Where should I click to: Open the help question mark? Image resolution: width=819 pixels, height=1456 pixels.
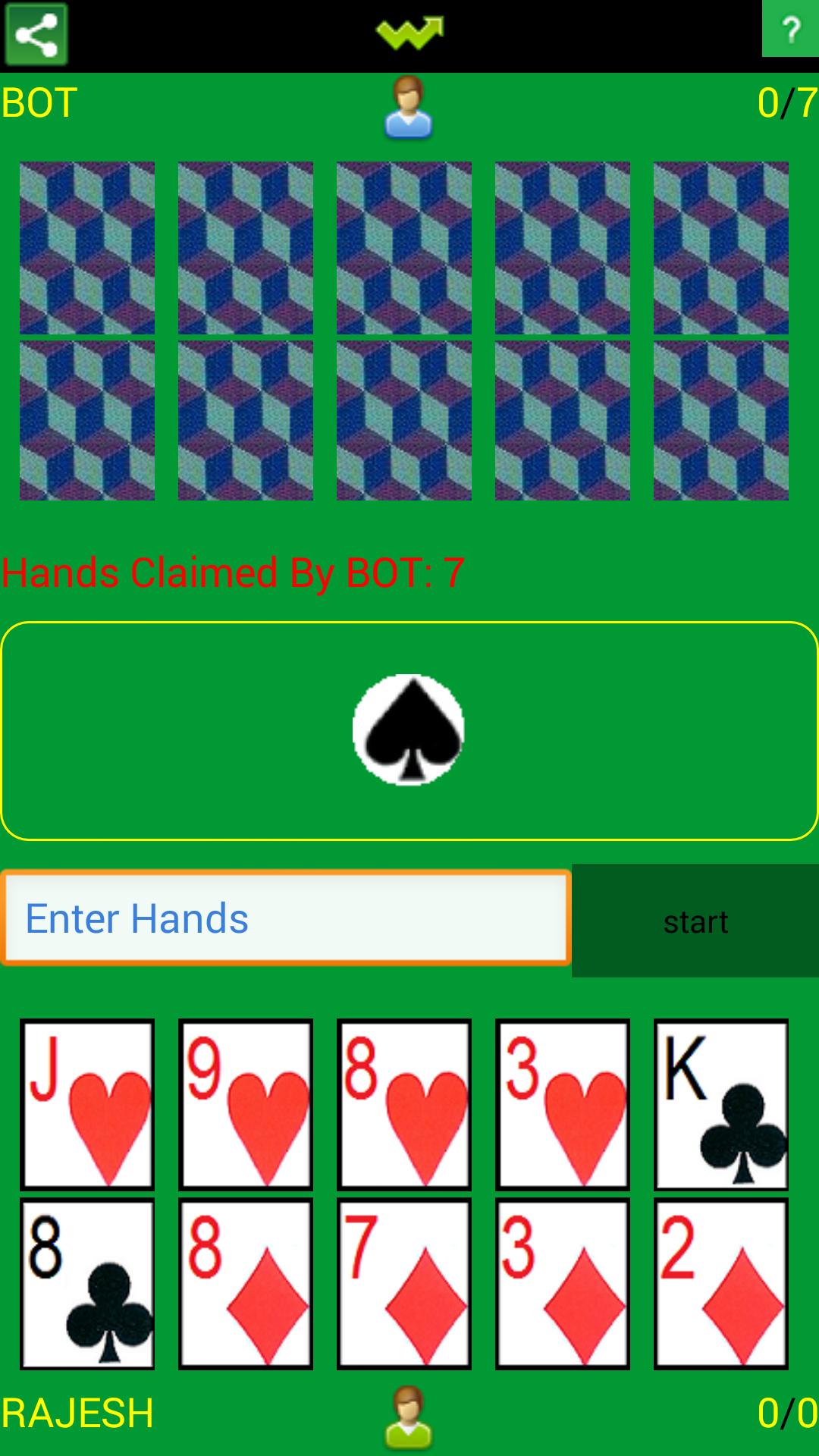(x=789, y=29)
